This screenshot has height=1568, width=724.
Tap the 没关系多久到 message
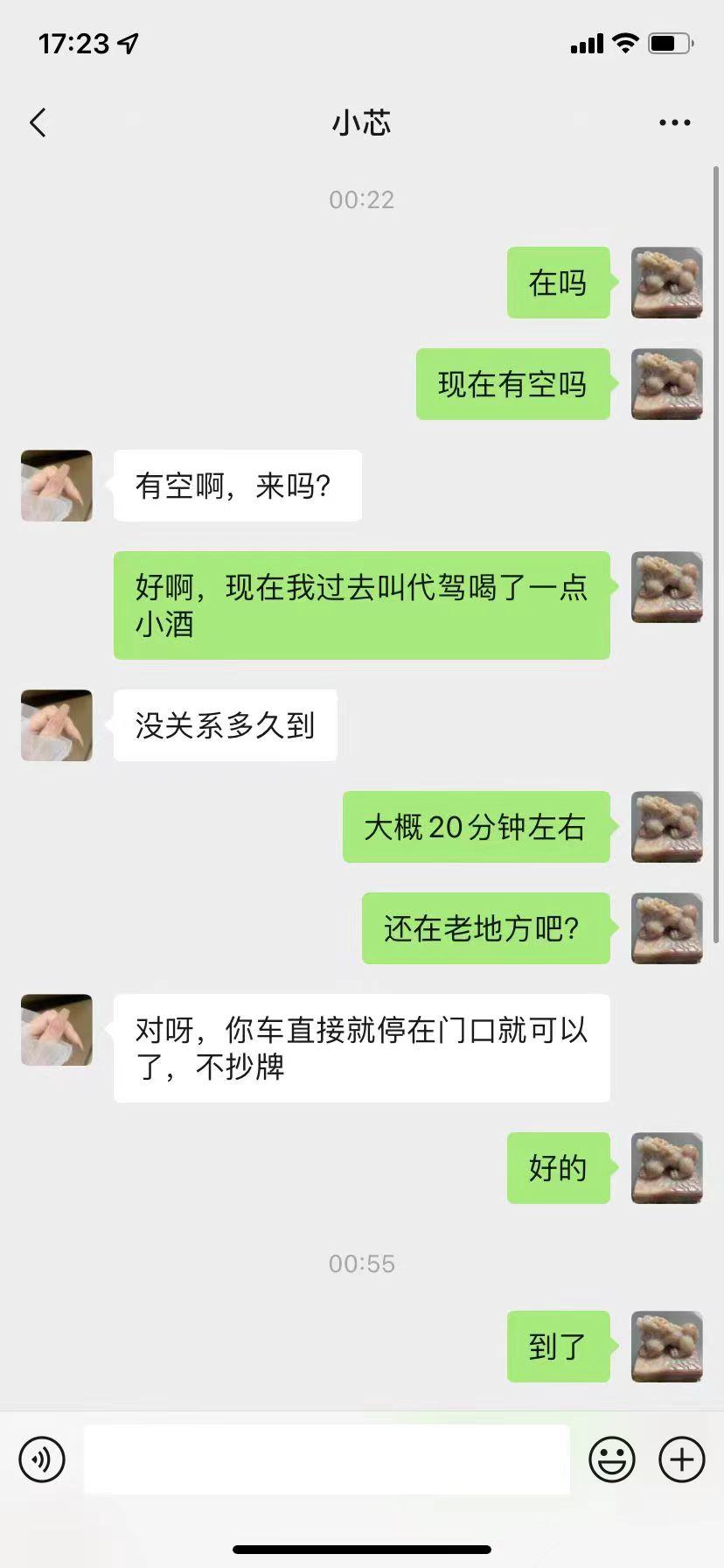point(225,724)
